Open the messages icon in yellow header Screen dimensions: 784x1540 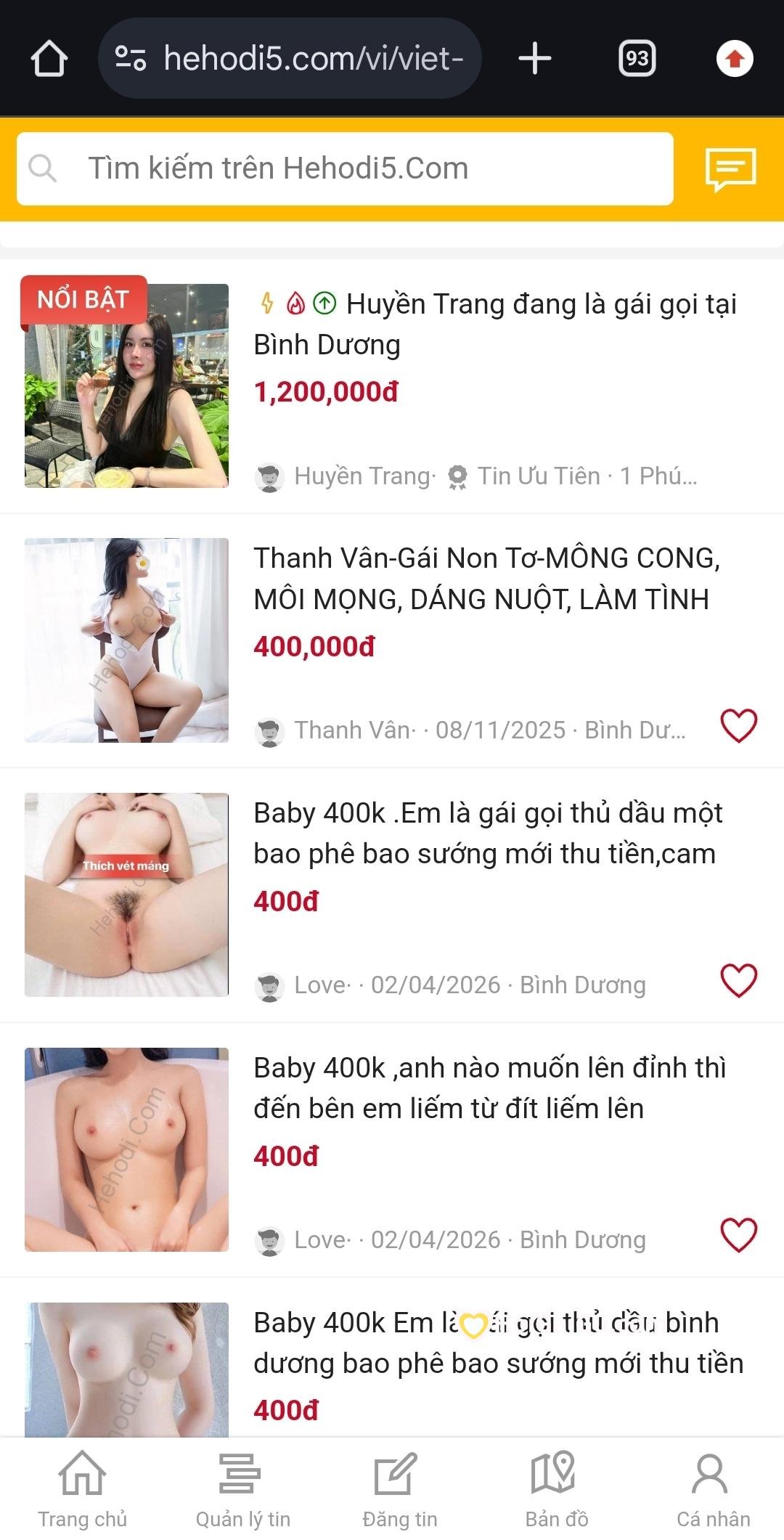point(730,169)
